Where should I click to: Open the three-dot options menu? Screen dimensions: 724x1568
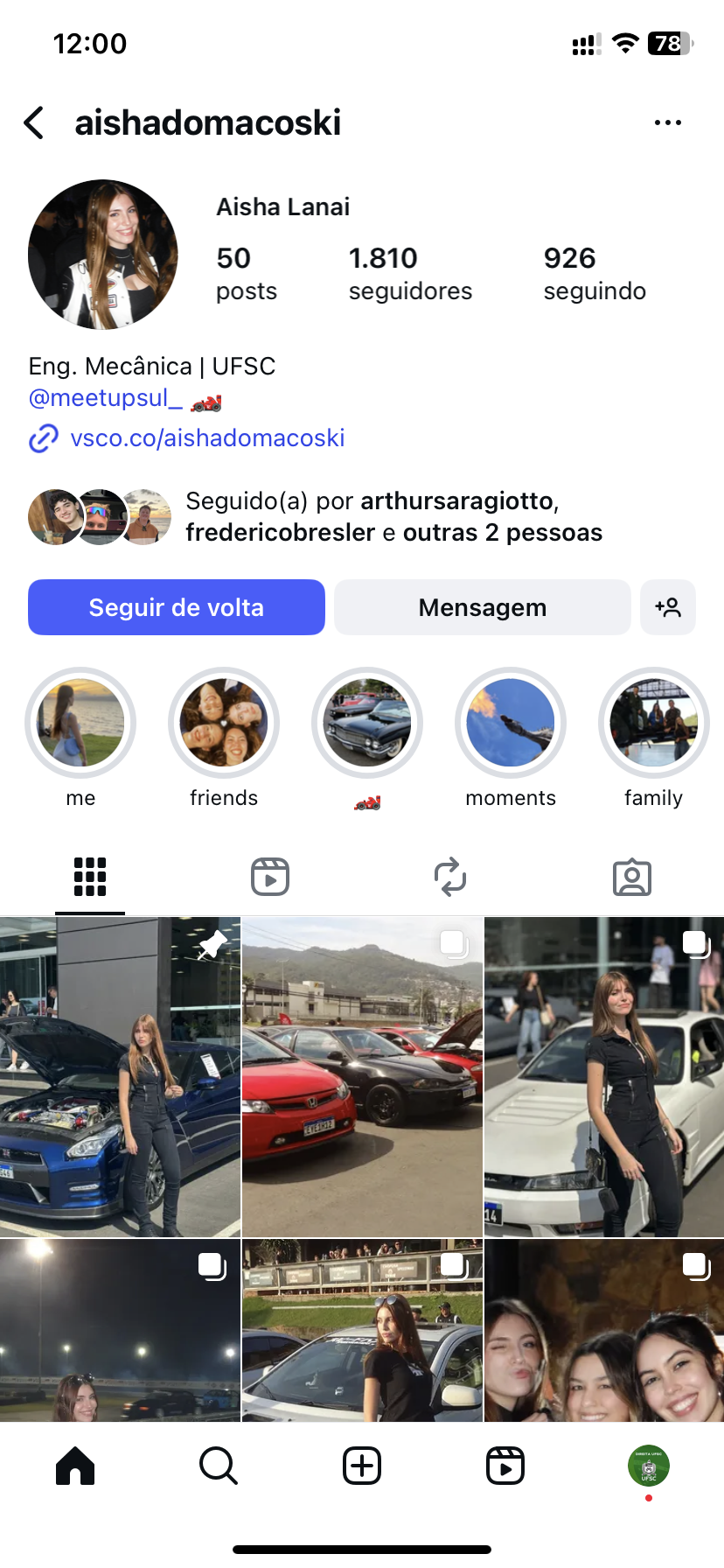667,123
